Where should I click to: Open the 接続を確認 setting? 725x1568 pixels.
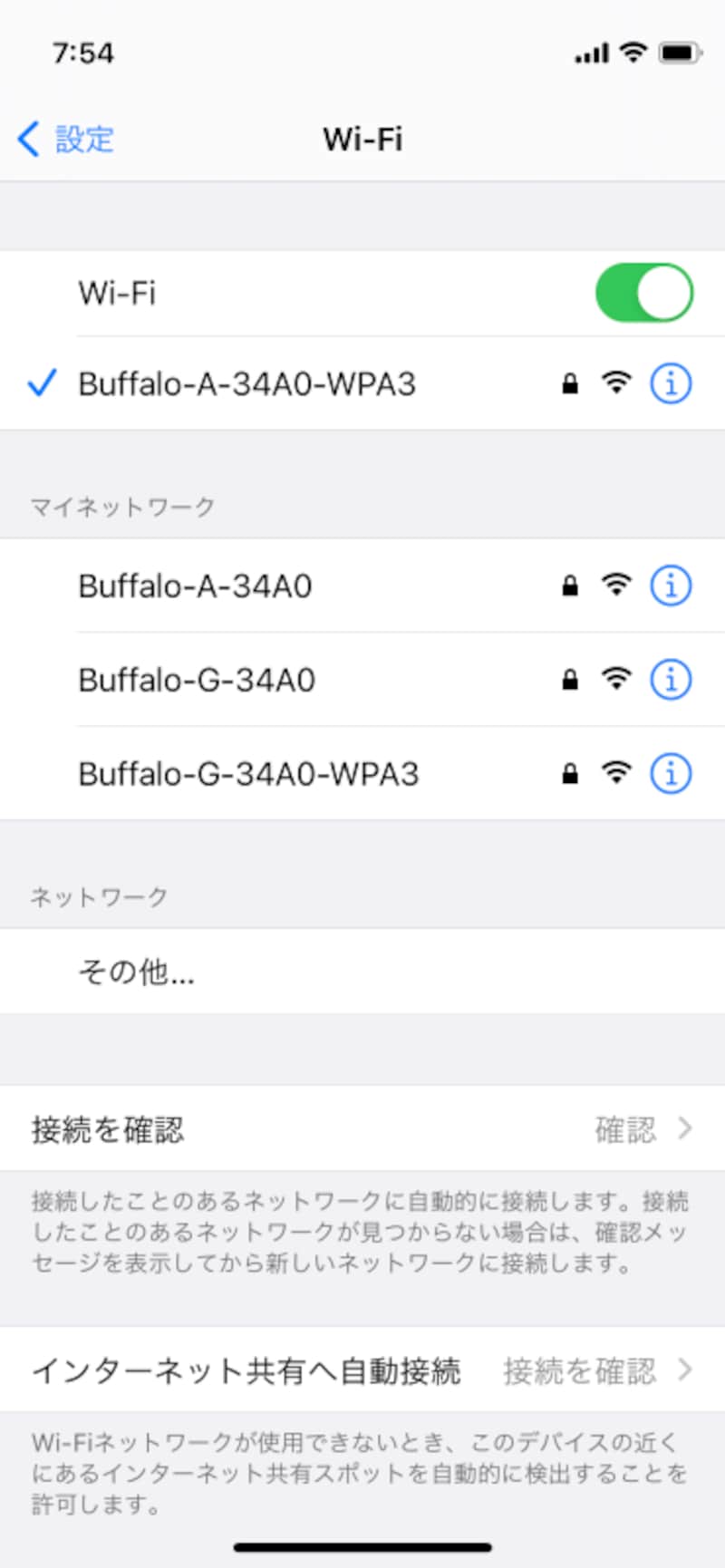(362, 1129)
